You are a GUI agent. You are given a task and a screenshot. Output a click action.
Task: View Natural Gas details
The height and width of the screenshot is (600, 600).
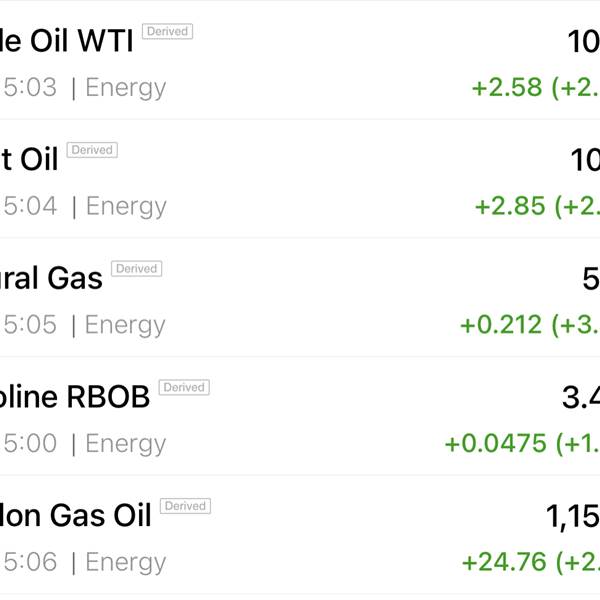tap(300, 297)
